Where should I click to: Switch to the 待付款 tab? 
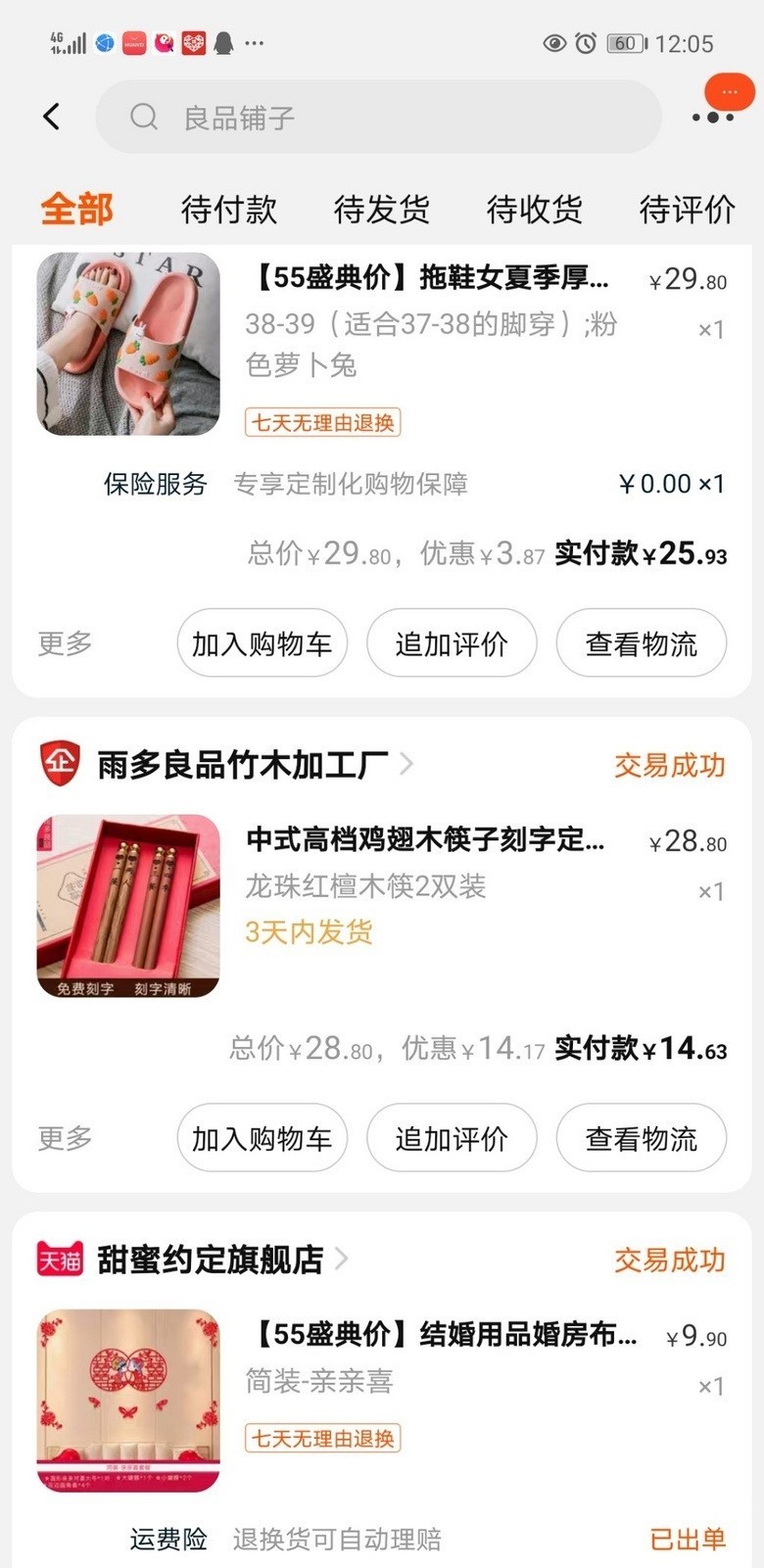(x=229, y=209)
